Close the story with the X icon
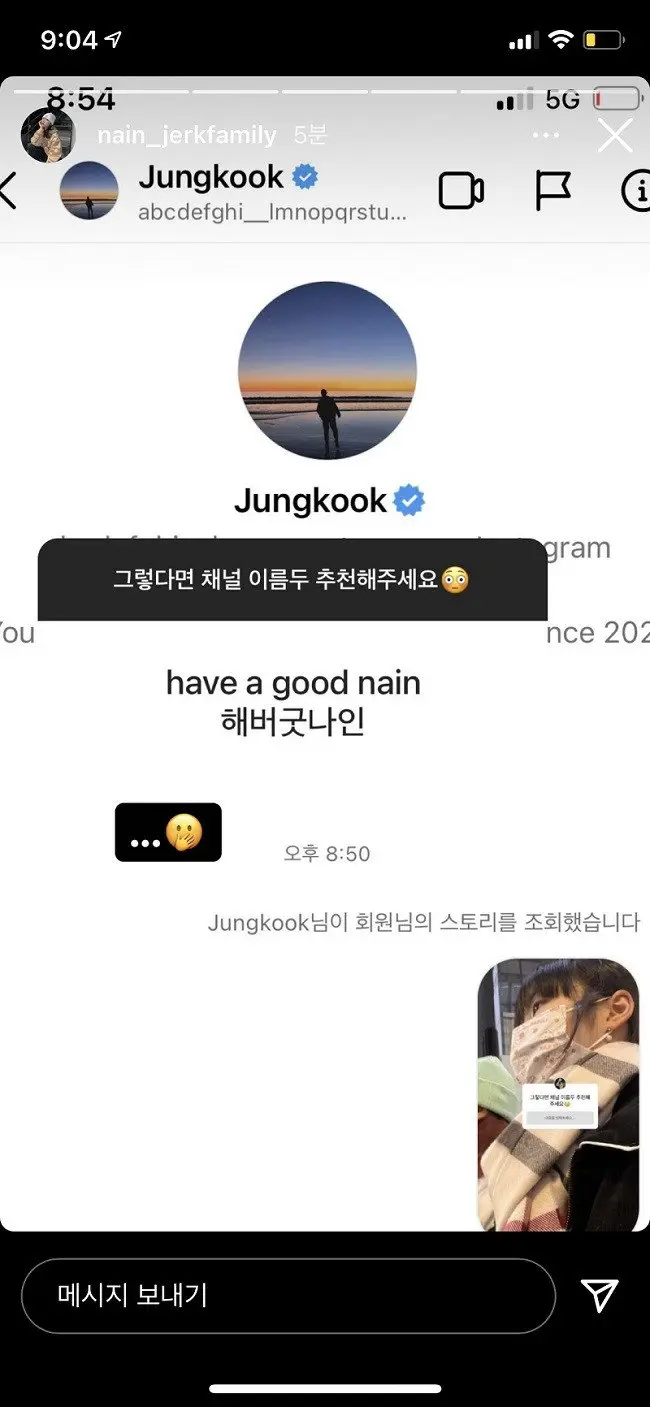This screenshot has width=650, height=1407. [x=615, y=135]
